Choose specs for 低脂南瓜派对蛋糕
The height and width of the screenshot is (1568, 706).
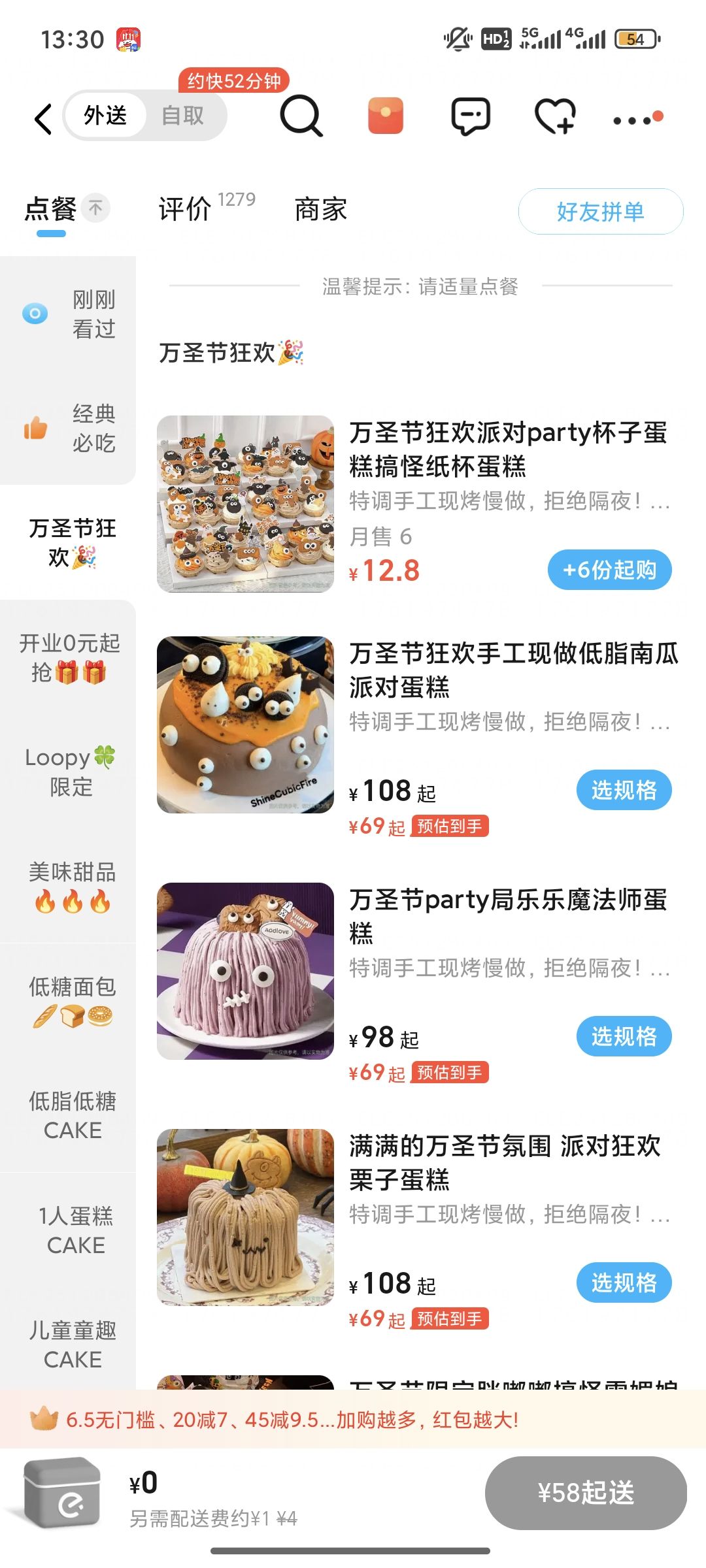pyautogui.click(x=624, y=791)
